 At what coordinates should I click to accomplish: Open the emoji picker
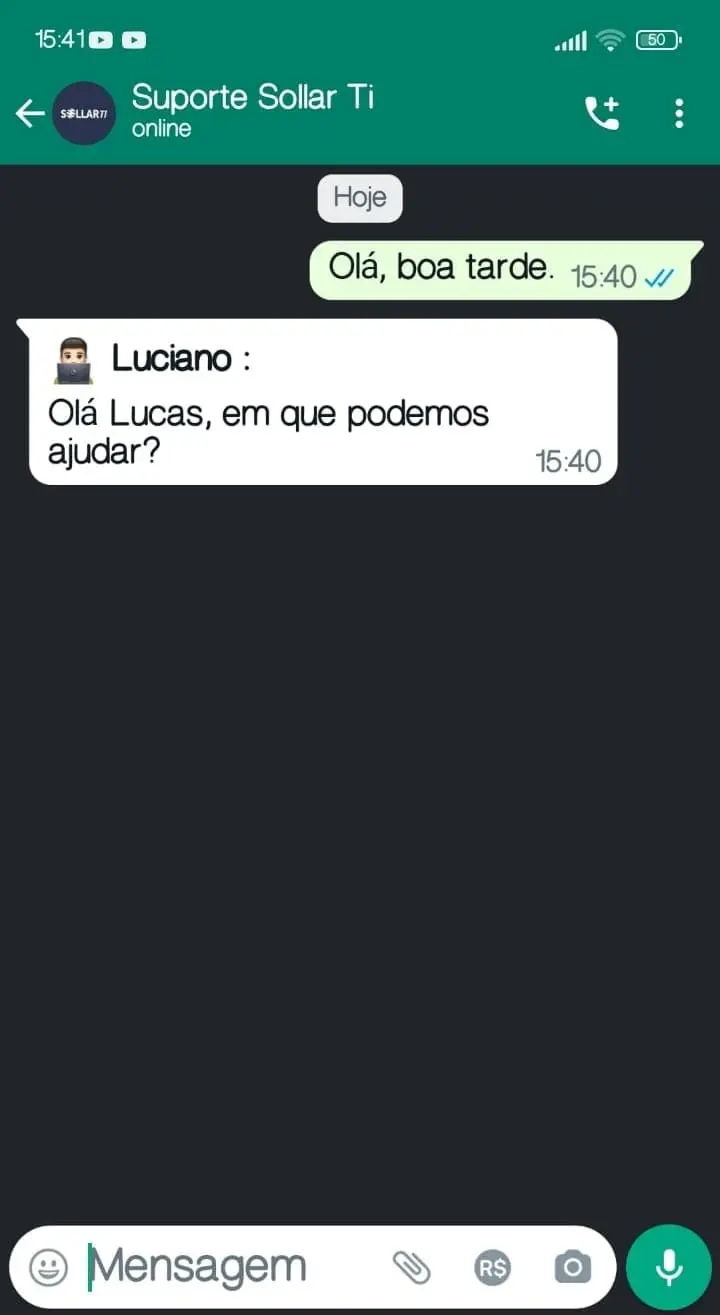tap(48, 1268)
